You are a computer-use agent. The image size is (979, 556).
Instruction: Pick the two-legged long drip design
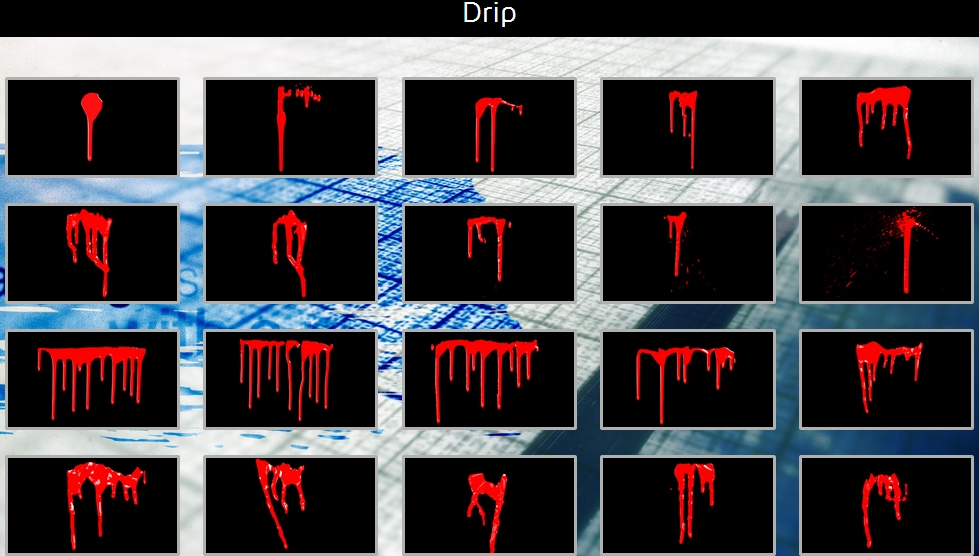[489, 127]
